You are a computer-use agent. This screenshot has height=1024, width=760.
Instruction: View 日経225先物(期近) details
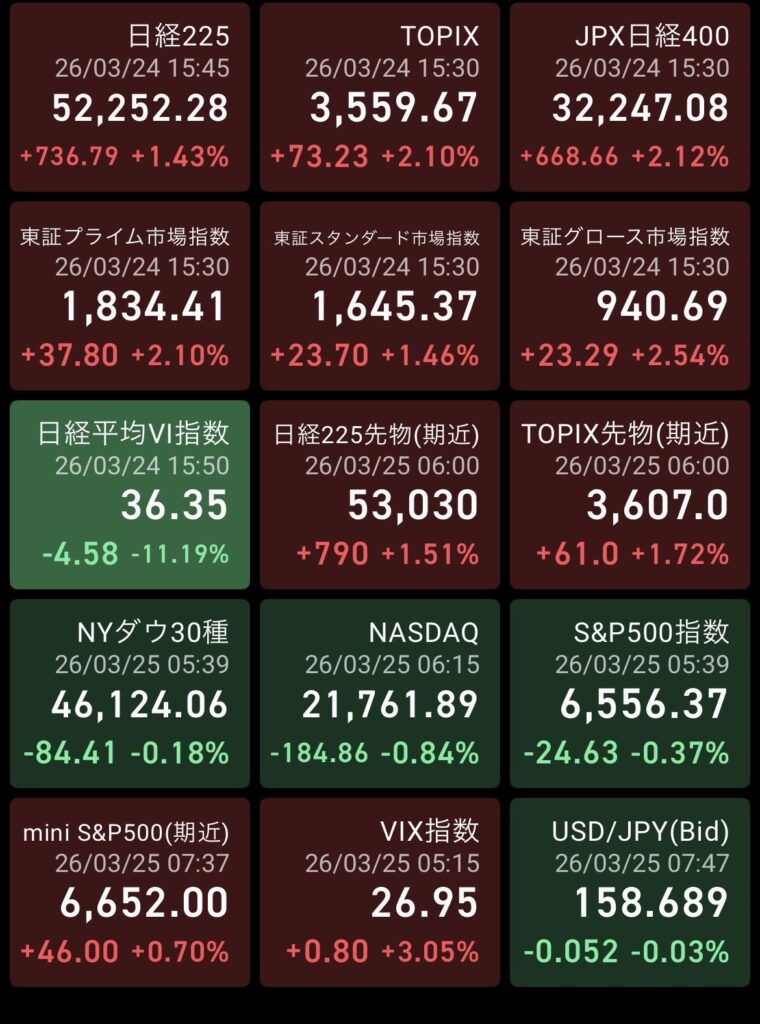point(379,494)
